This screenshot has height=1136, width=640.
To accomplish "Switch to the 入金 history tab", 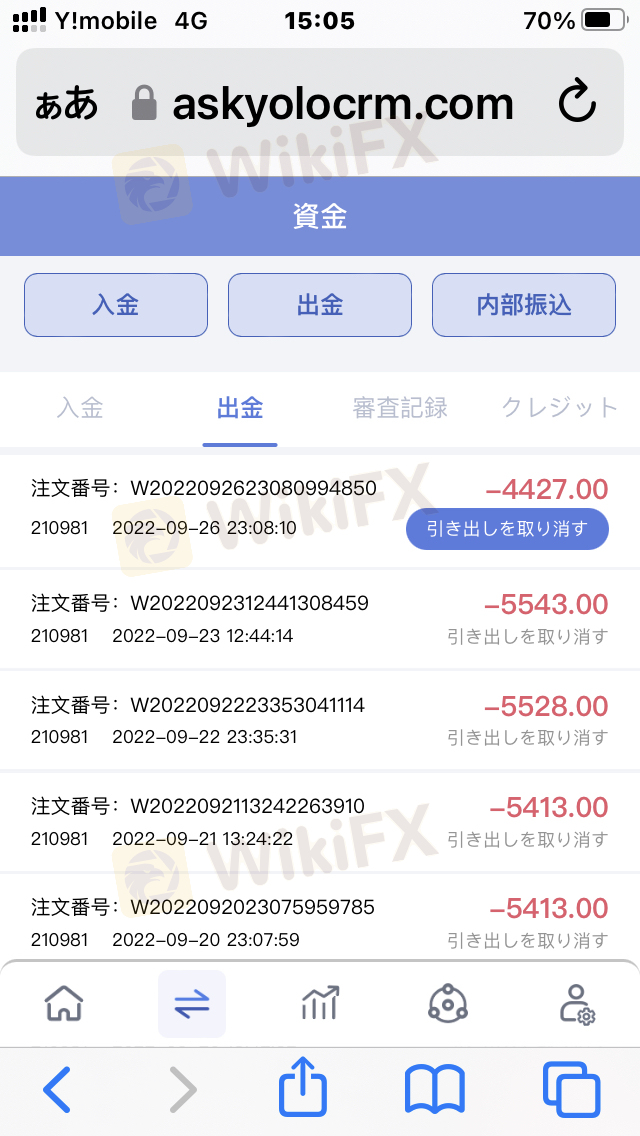I will coord(80,409).
